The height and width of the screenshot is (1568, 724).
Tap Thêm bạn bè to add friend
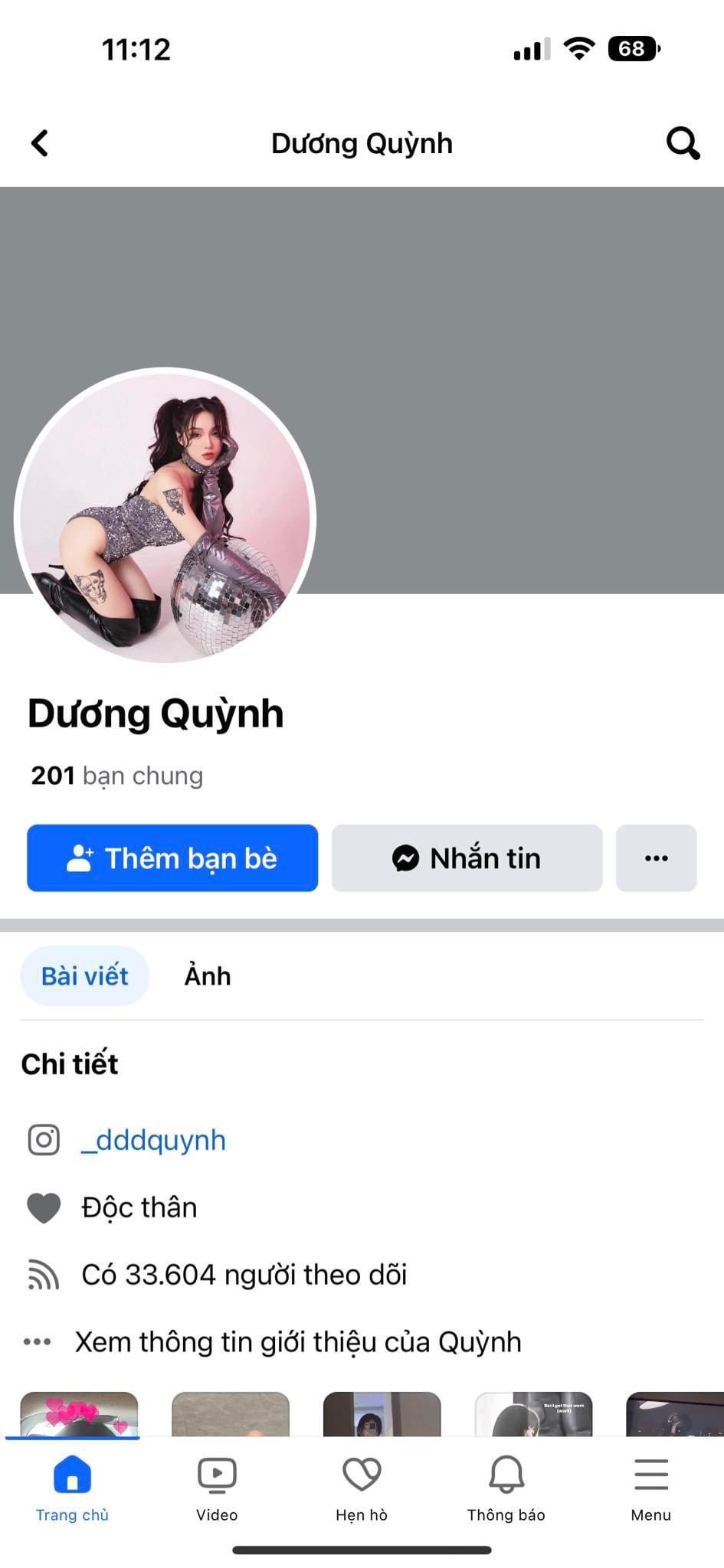(172, 858)
